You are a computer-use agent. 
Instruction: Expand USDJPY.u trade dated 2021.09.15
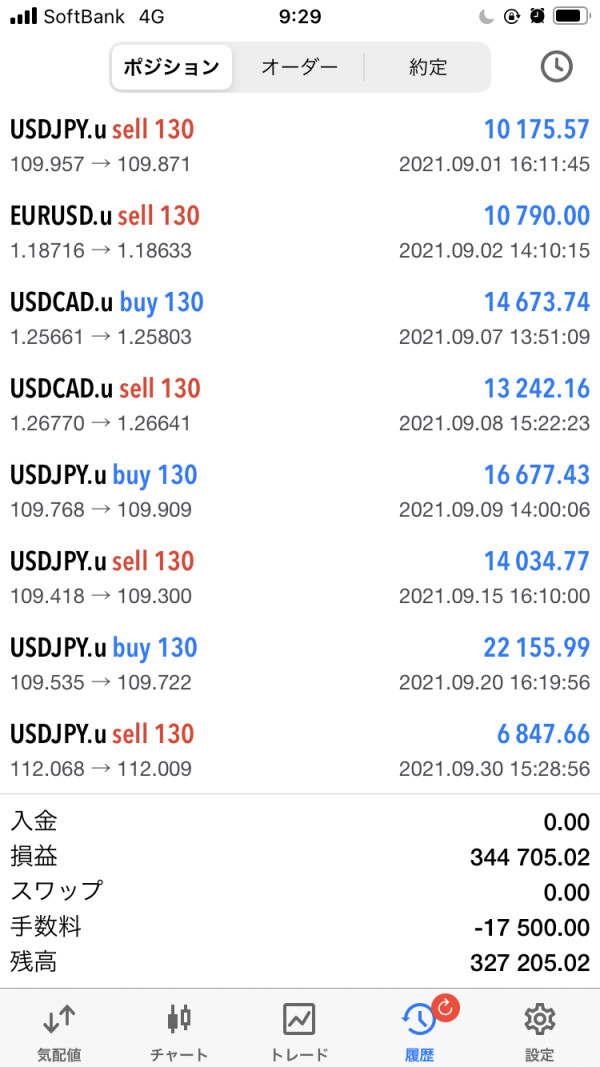tap(300, 578)
